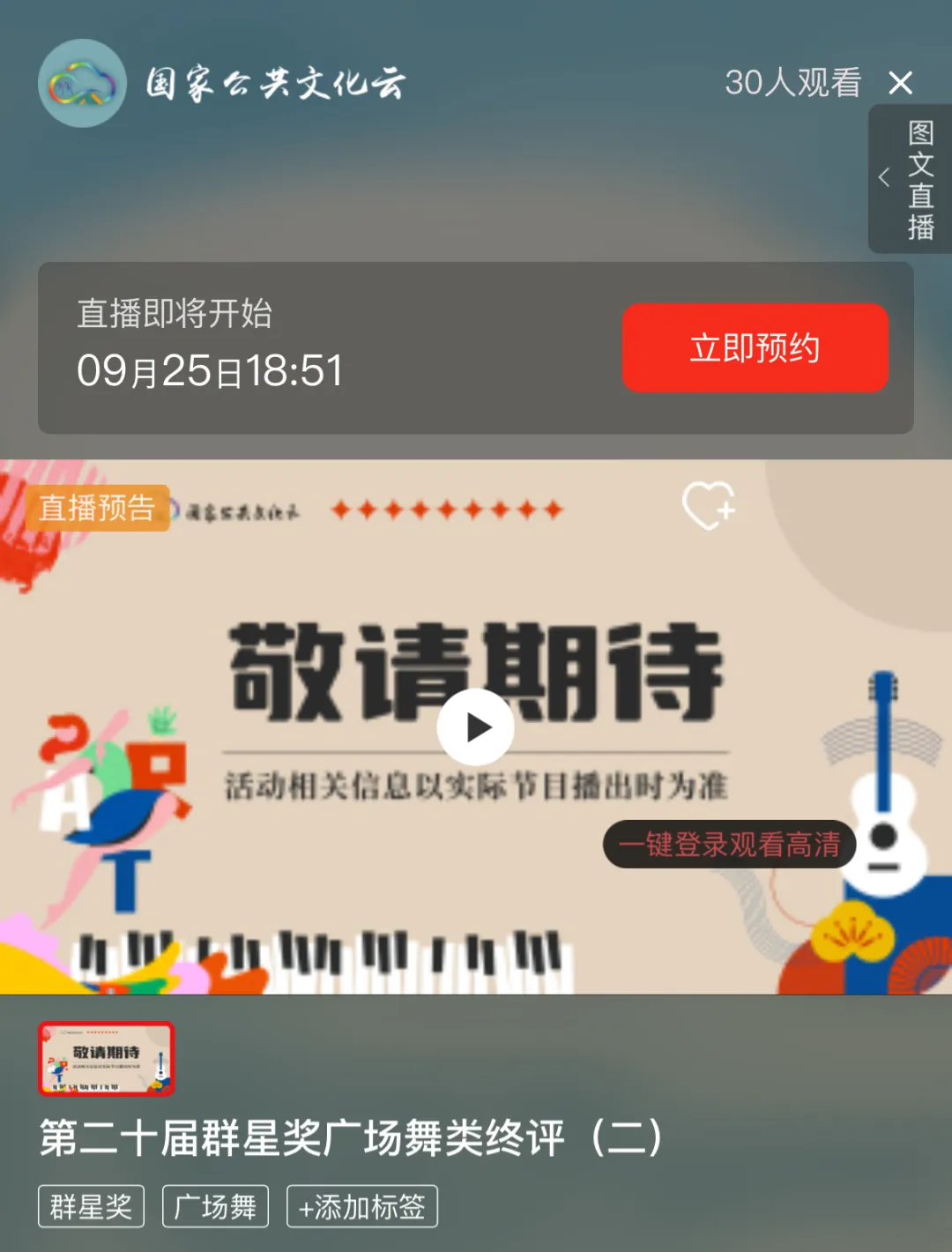952x1252 pixels.
Task: Tap 一键登录观看高清 to log in
Action: pos(729,845)
